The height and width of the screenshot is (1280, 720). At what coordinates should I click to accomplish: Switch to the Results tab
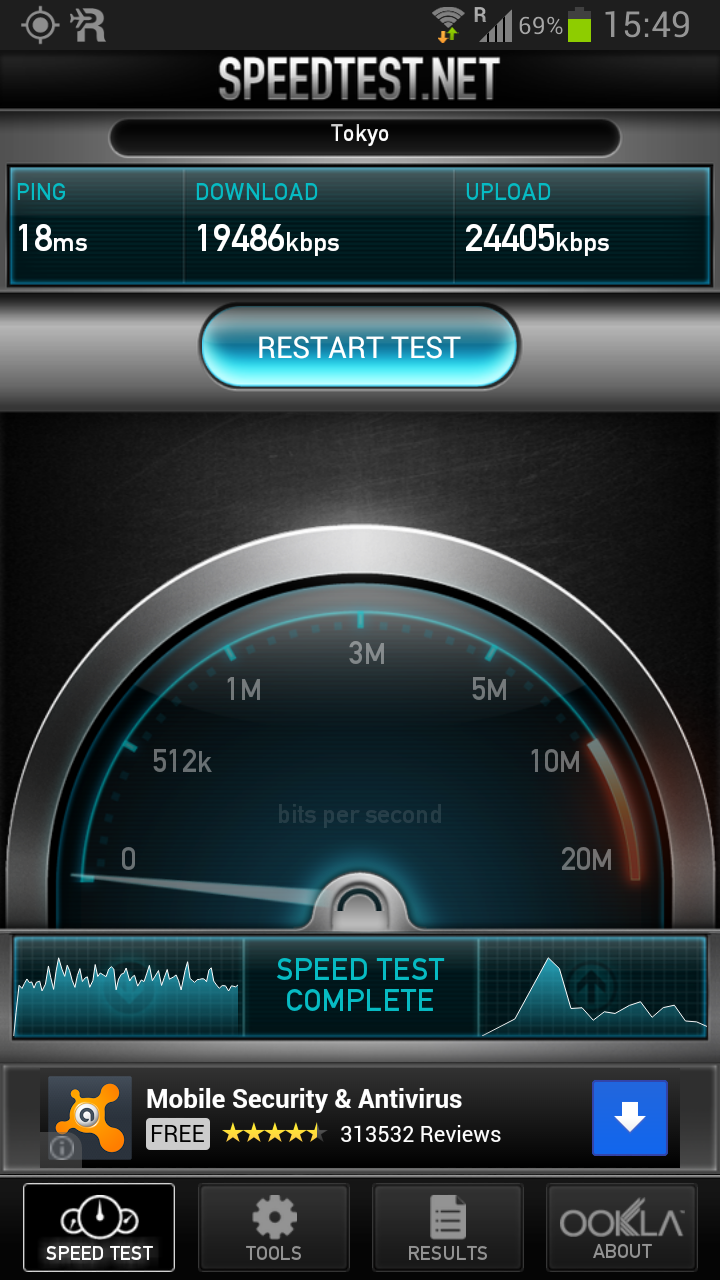point(447,1228)
